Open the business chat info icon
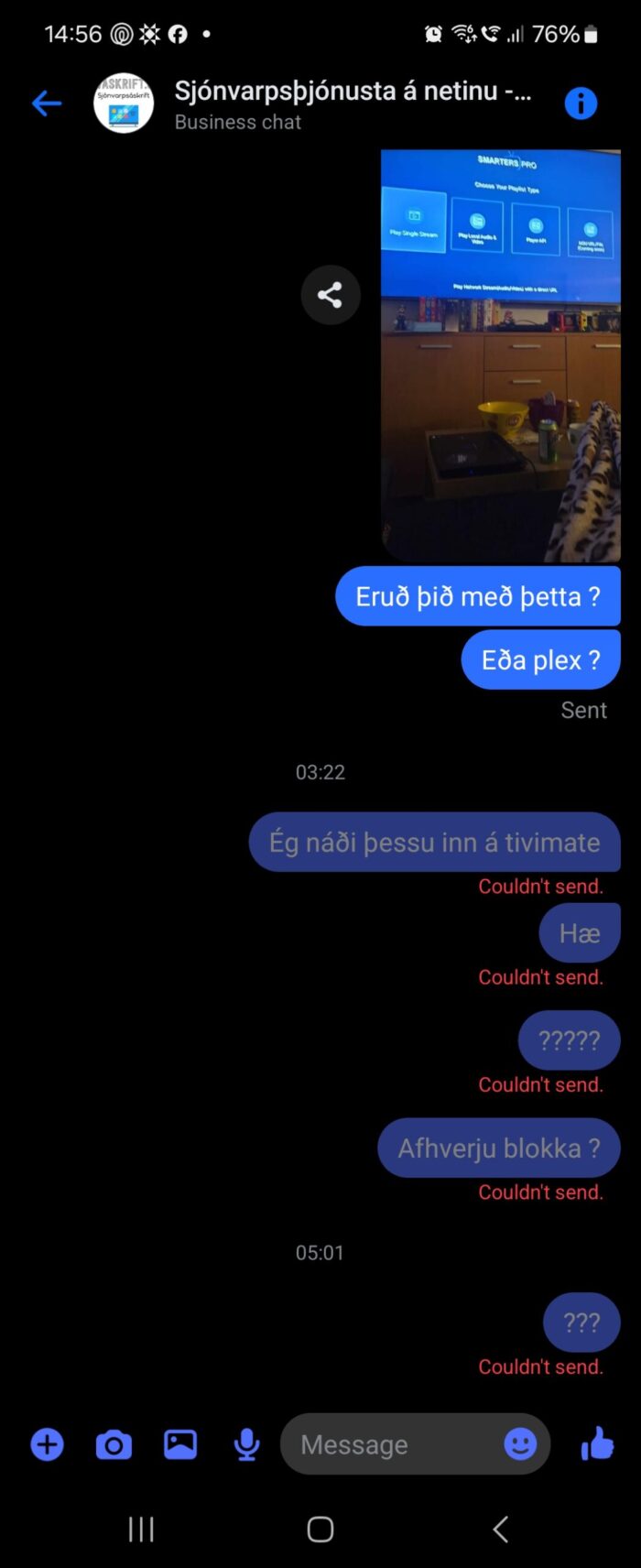This screenshot has height=1568, width=641. [x=581, y=103]
